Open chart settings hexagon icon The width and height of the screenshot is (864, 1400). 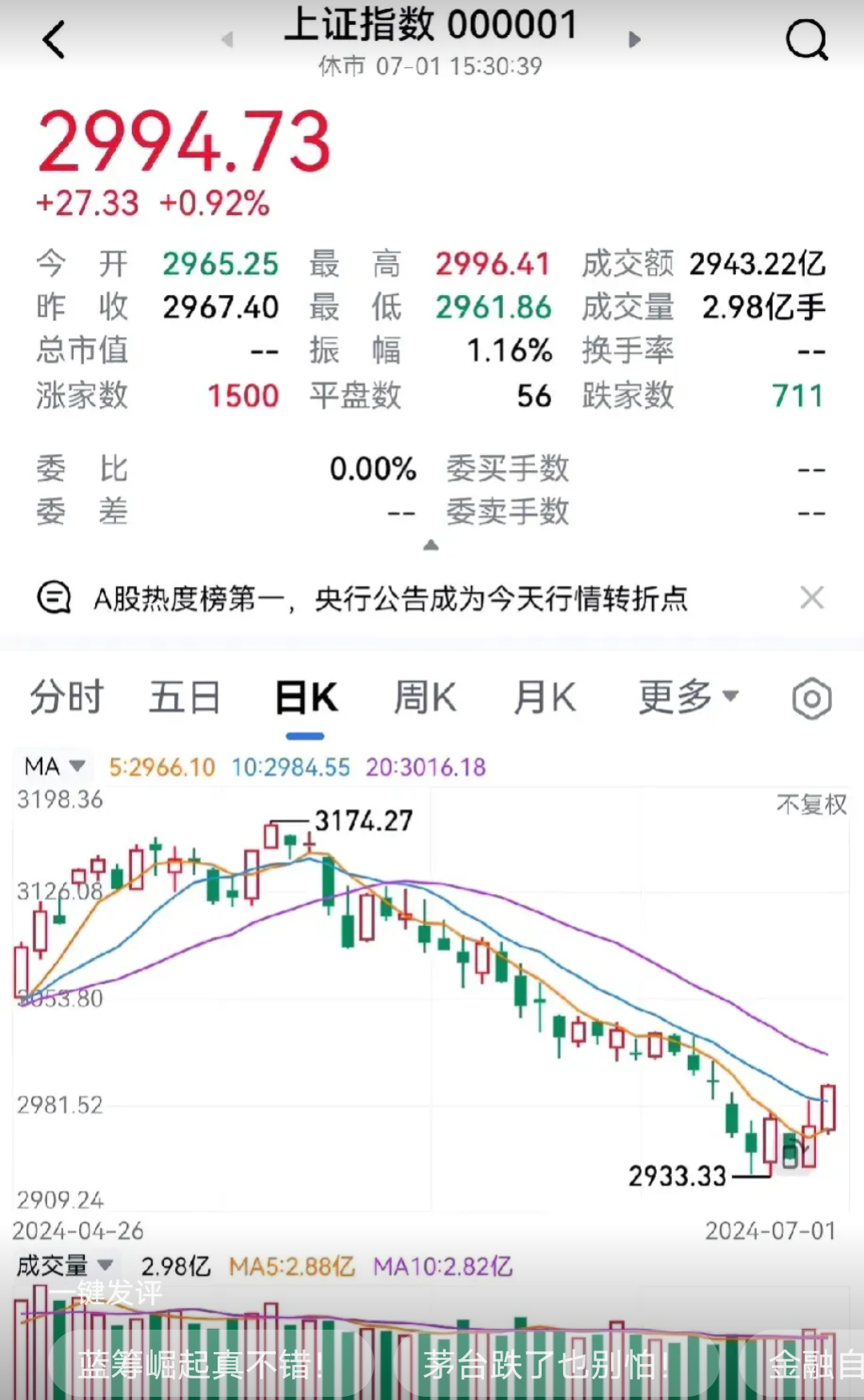812,699
